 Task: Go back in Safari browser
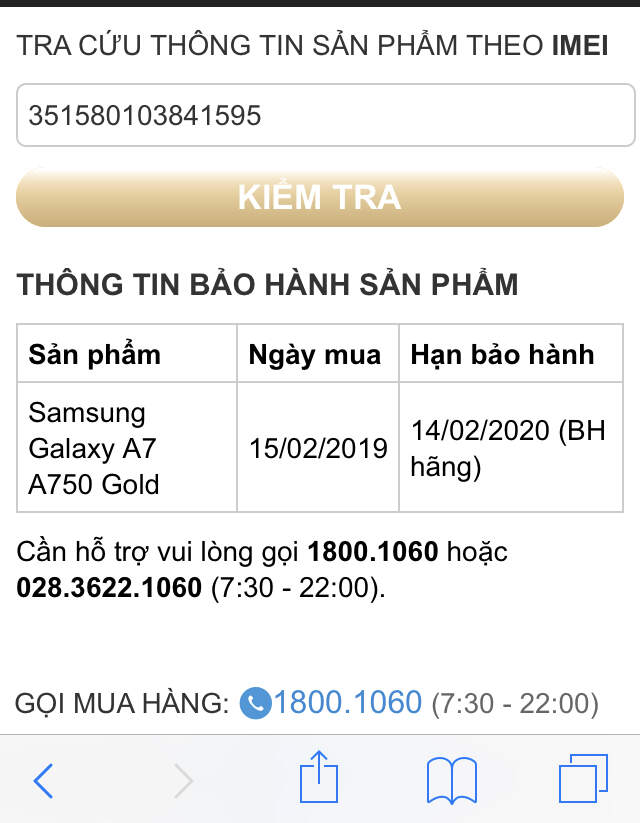click(x=43, y=780)
